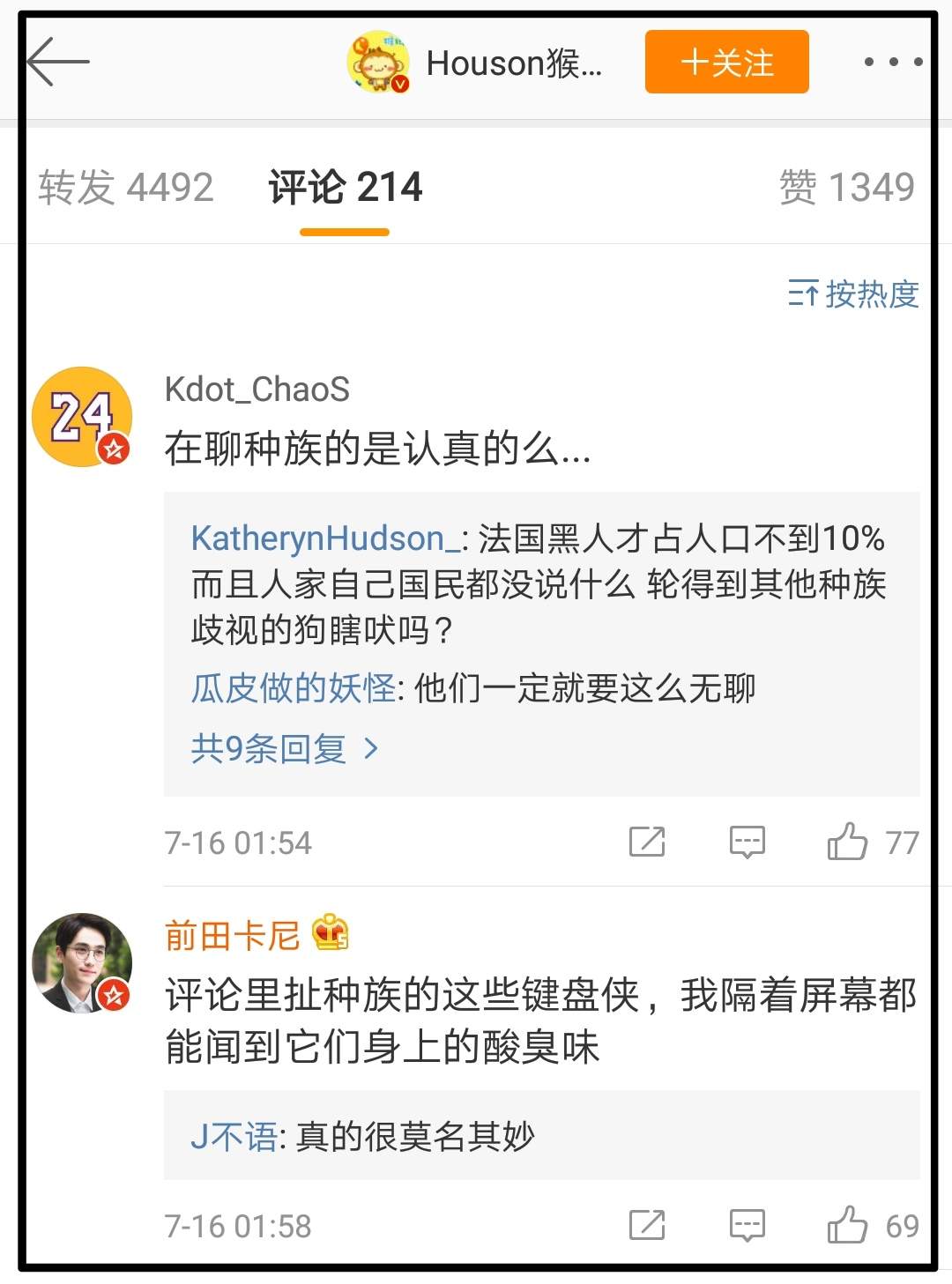
Task: Open the 按热度 sort dropdown
Action: [x=853, y=294]
